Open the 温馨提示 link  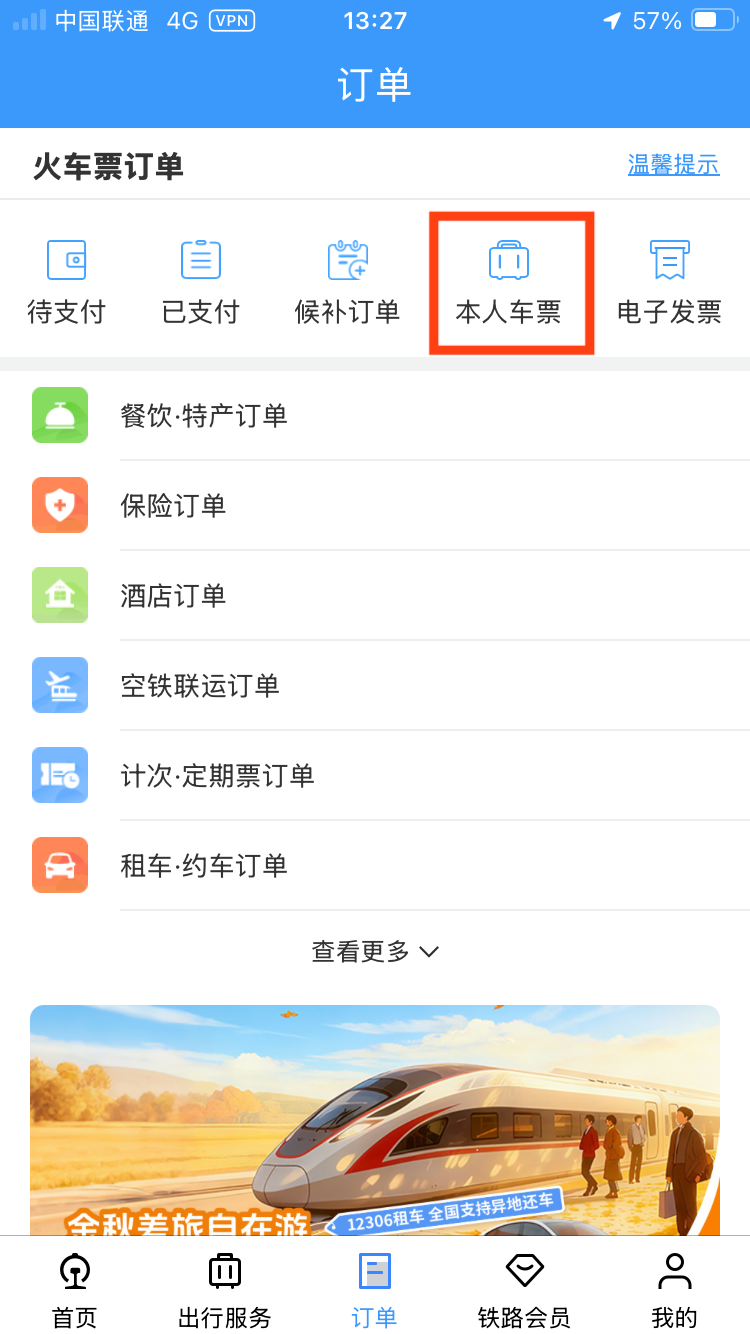[x=673, y=165]
